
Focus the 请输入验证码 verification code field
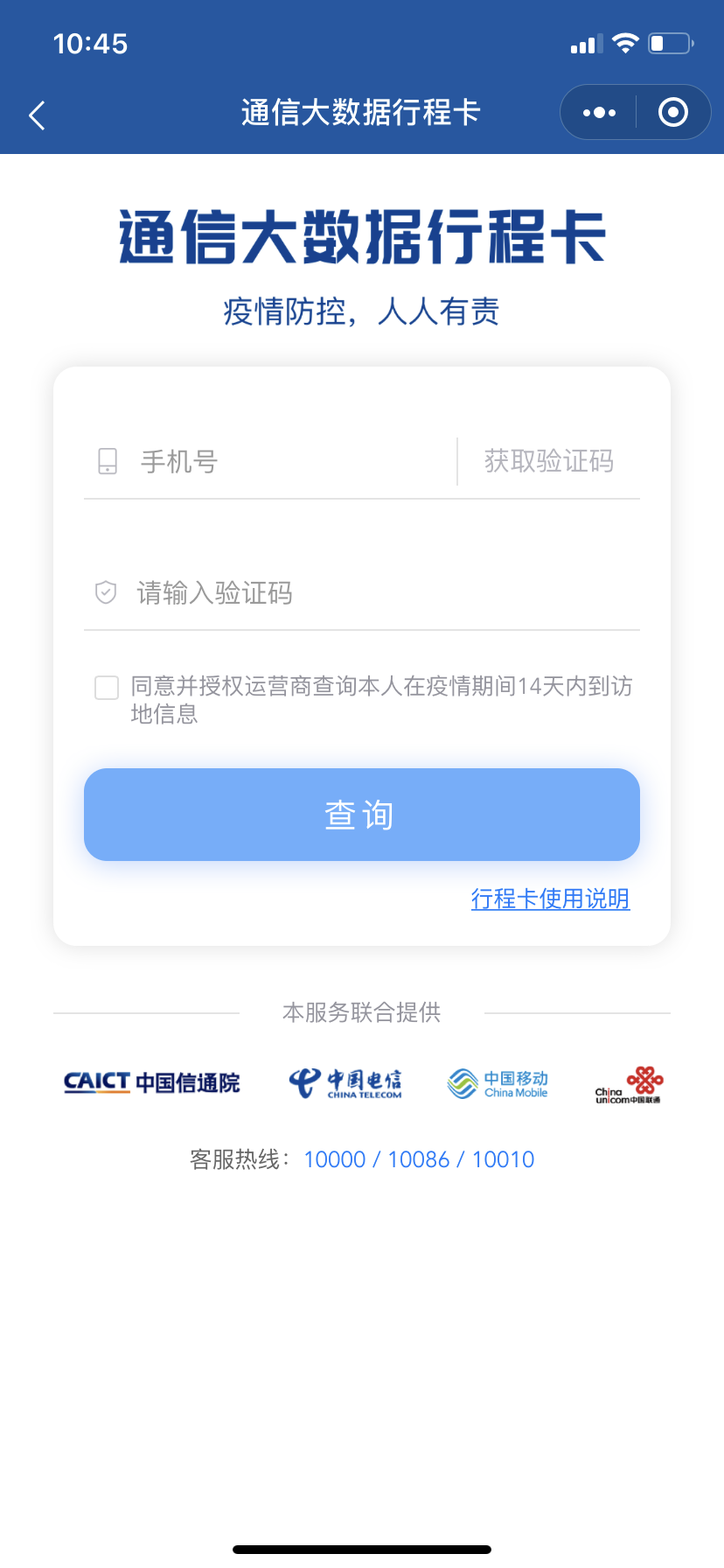[x=367, y=593]
